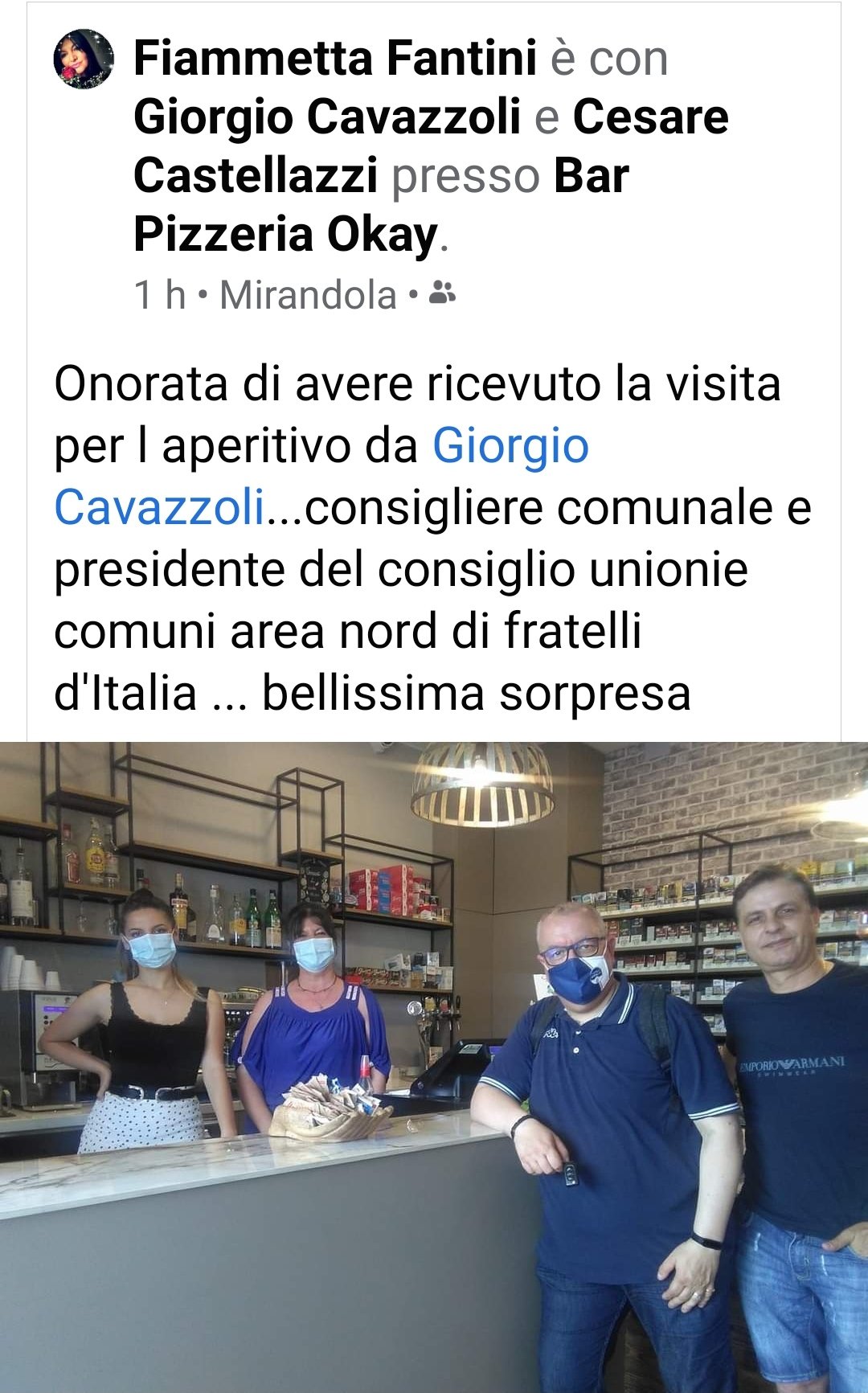Open tagged Giorgio Cavazzoli in post header
Viewport: 868px width, 1393px height.
[x=326, y=117]
